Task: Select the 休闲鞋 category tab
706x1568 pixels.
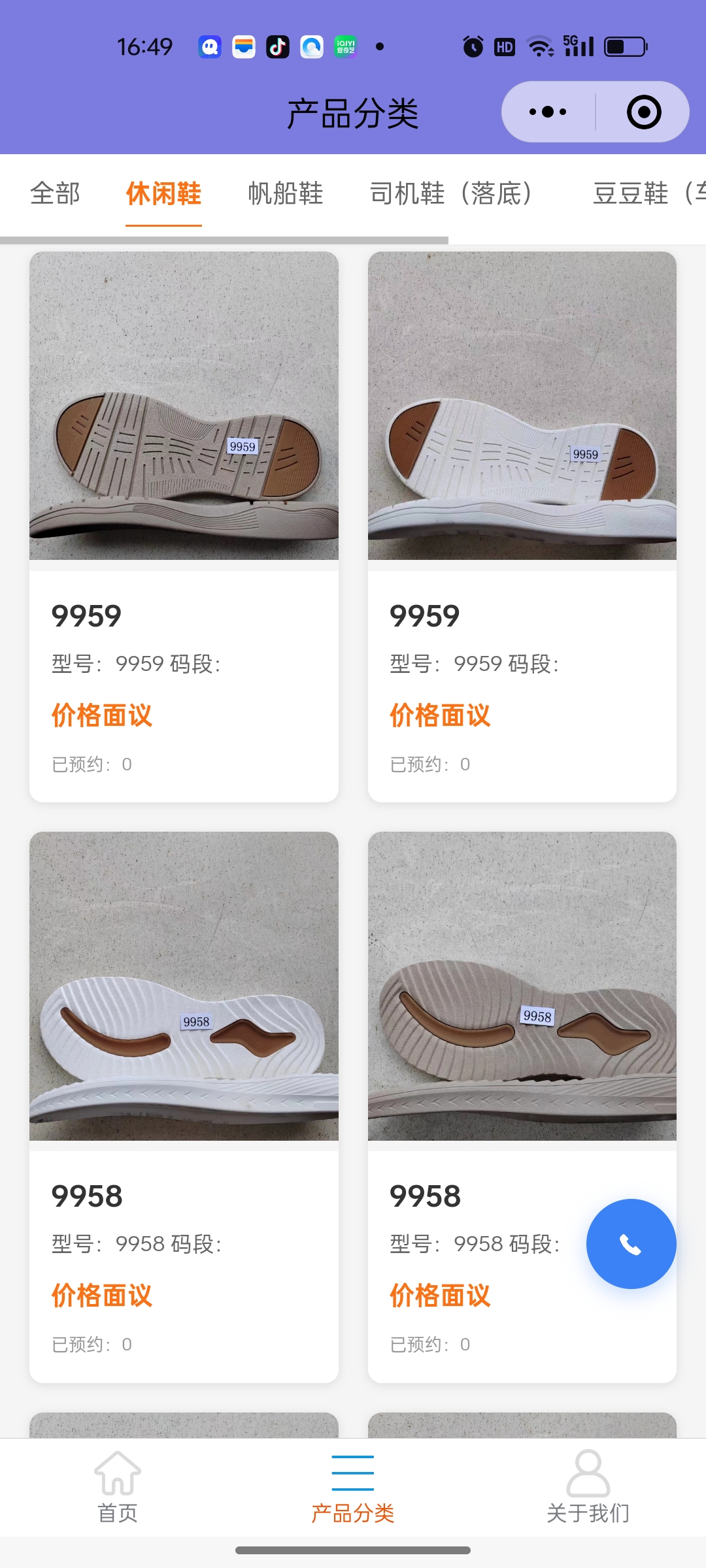Action: pyautogui.click(x=163, y=194)
